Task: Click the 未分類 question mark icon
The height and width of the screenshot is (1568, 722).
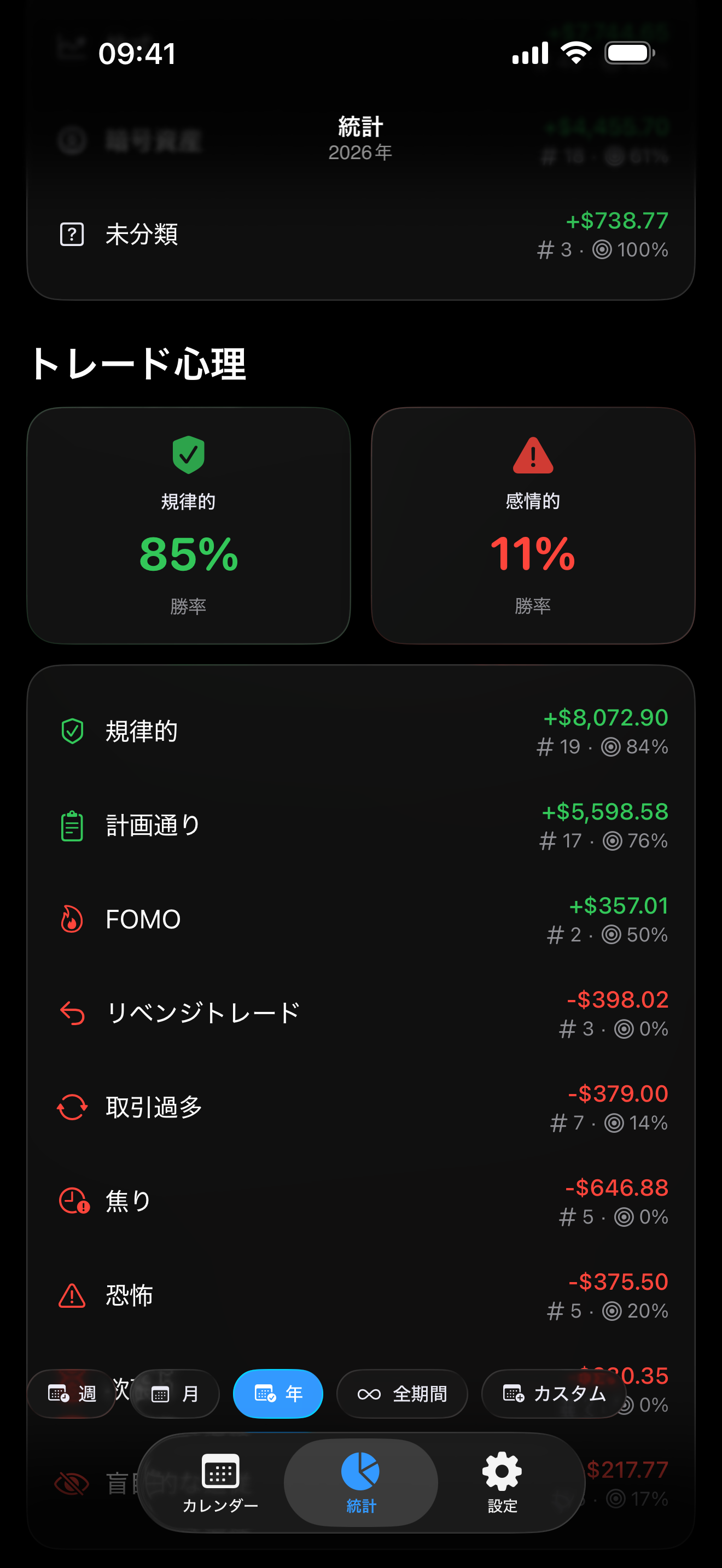Action: [71, 235]
